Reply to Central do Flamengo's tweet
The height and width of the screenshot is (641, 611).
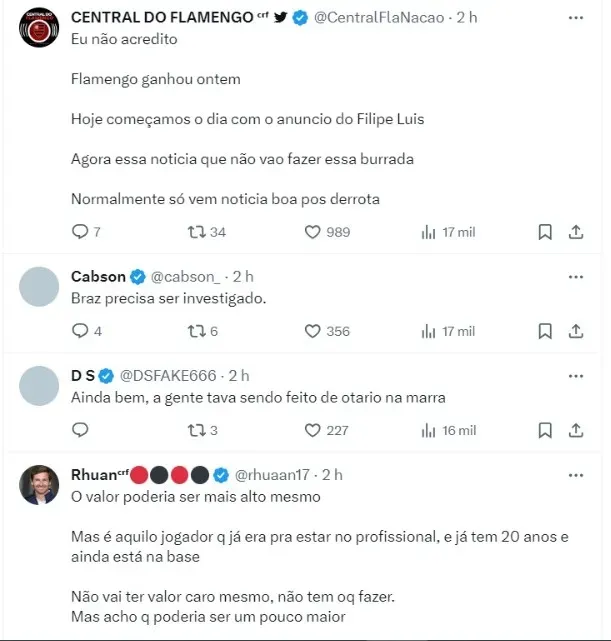81,232
